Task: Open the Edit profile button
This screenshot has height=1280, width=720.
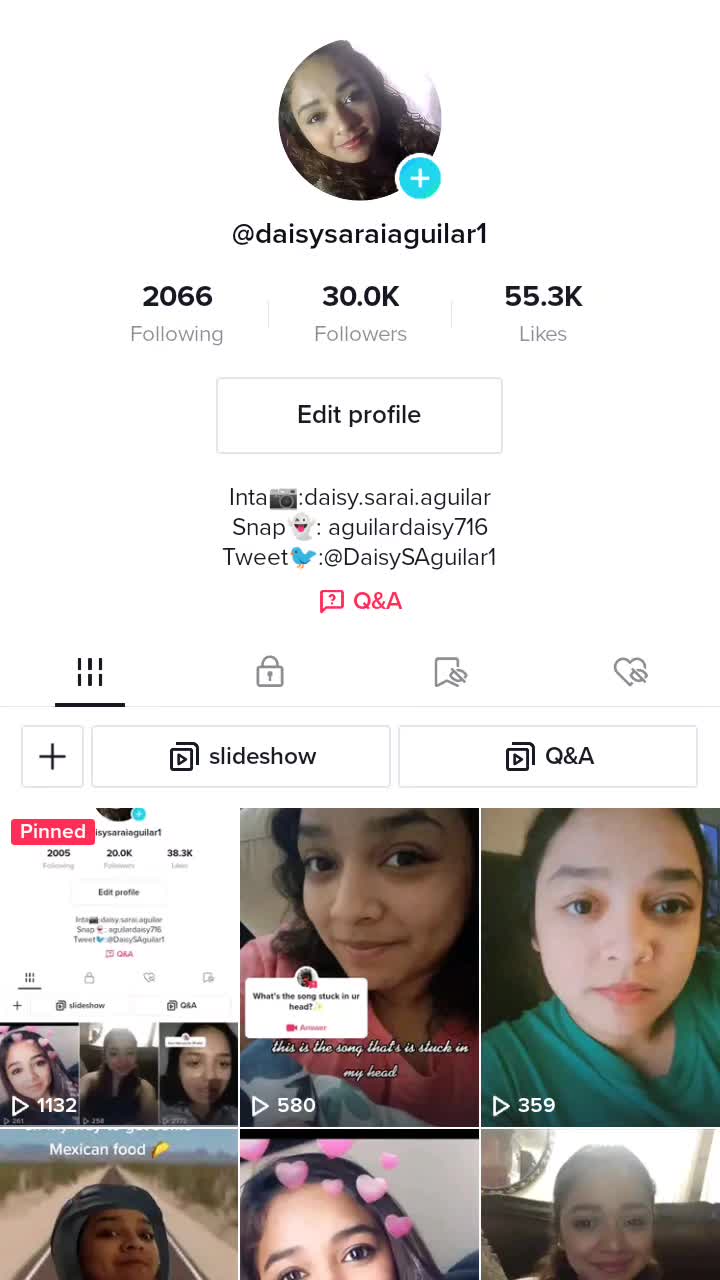Action: click(359, 415)
